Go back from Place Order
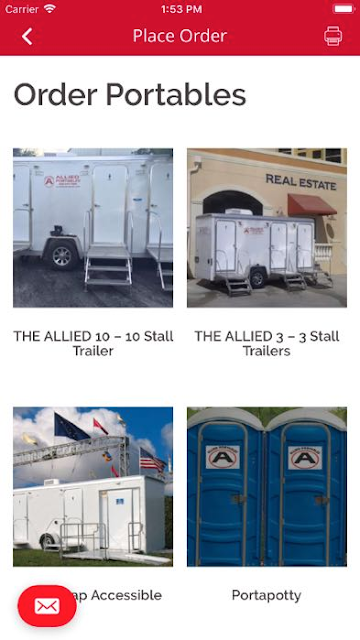 click(27, 36)
